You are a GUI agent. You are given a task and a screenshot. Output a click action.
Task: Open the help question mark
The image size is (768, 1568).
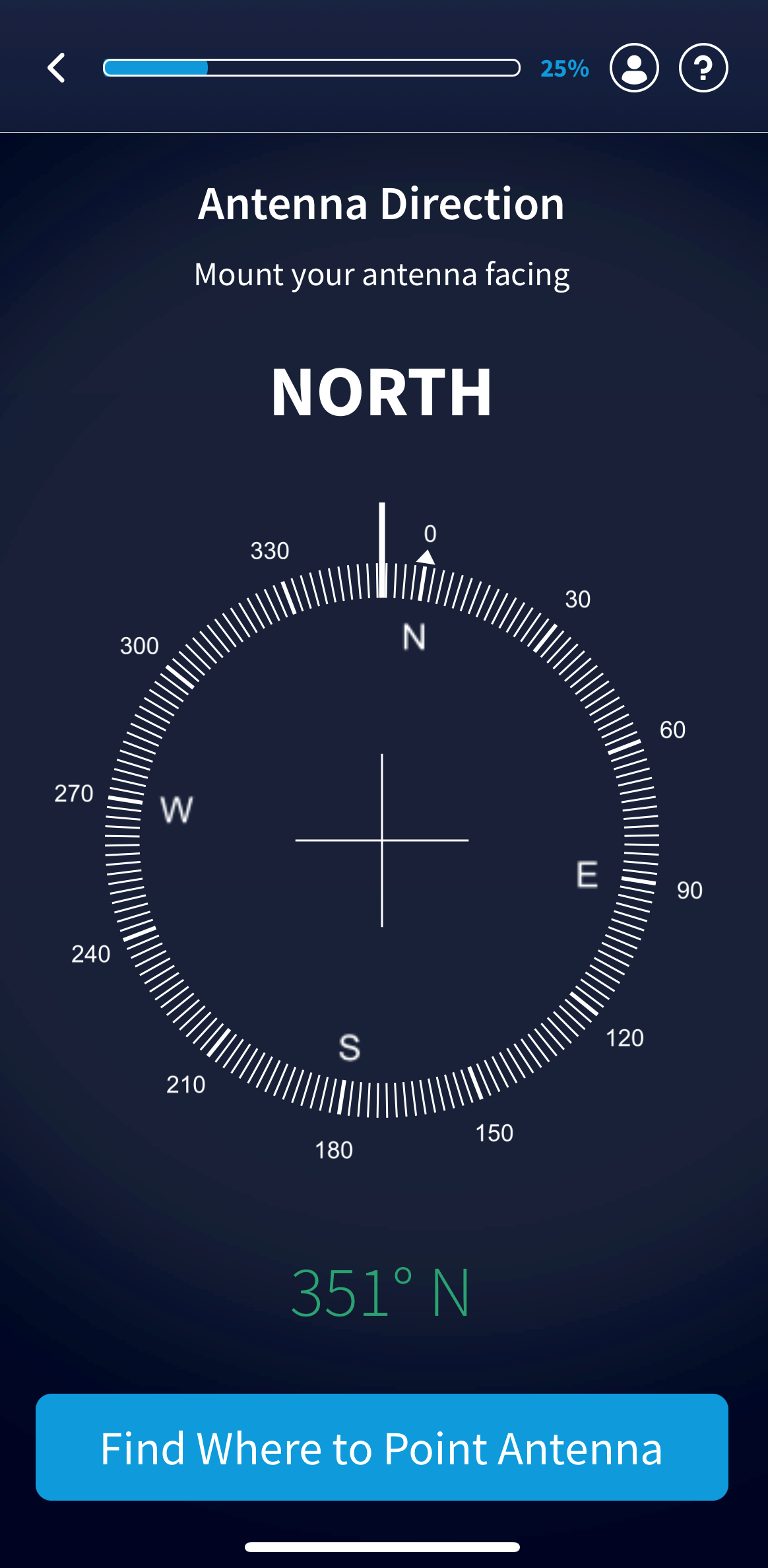point(703,68)
